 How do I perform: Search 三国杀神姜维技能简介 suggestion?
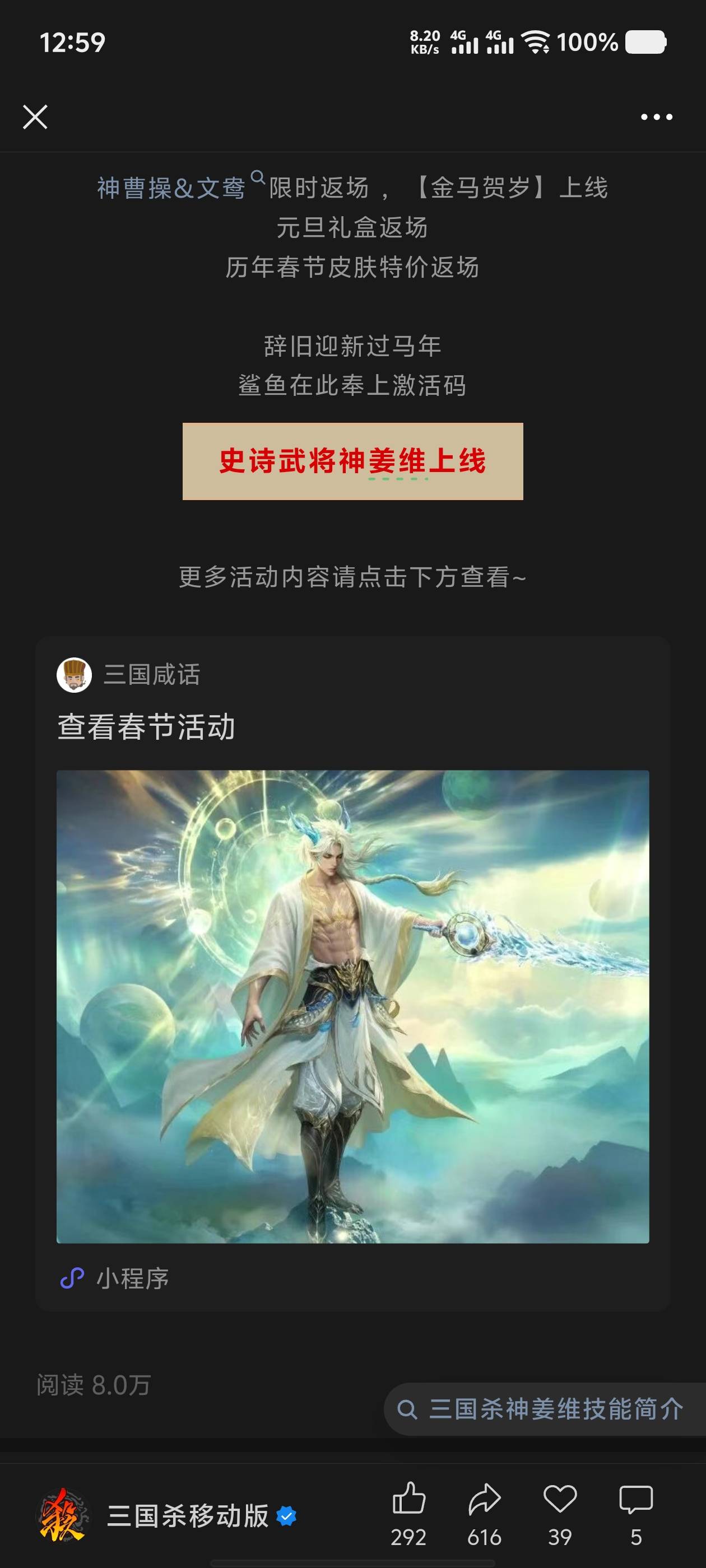pos(545,1409)
